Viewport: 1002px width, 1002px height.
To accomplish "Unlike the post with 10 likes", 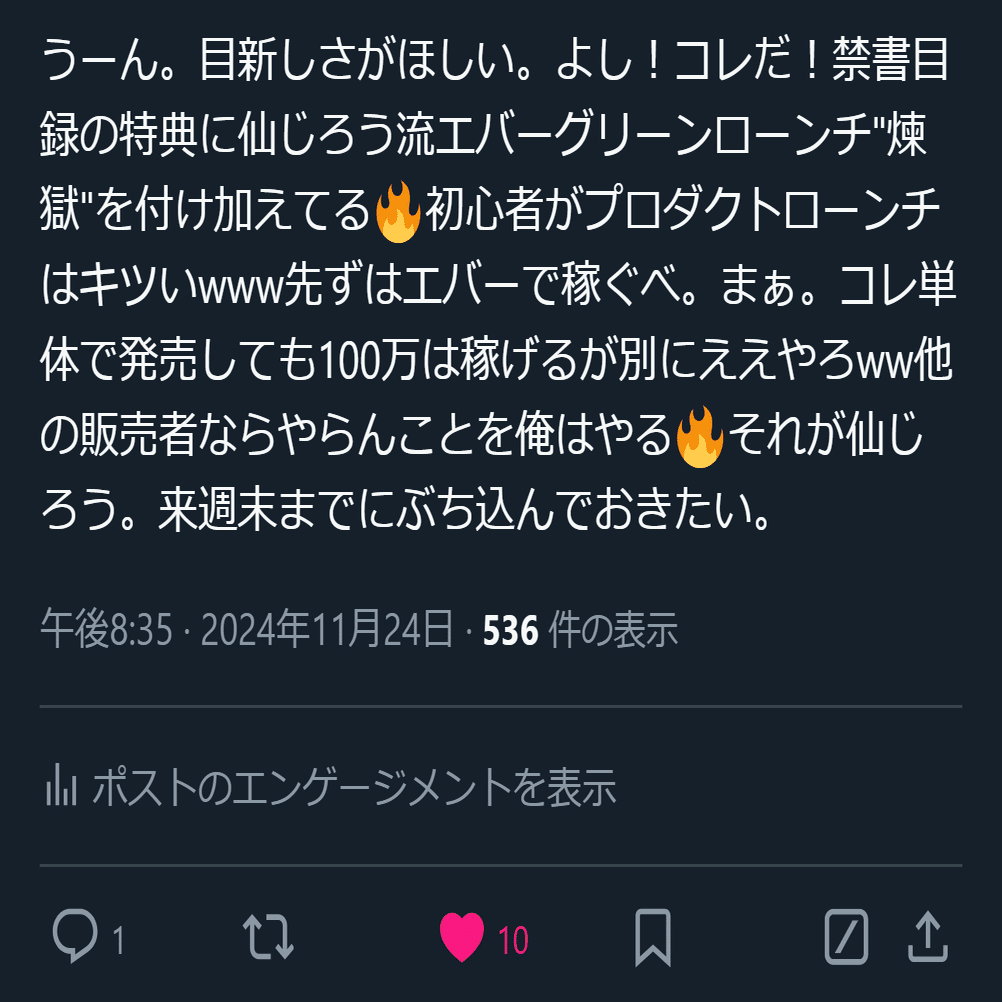I will pos(462,938).
